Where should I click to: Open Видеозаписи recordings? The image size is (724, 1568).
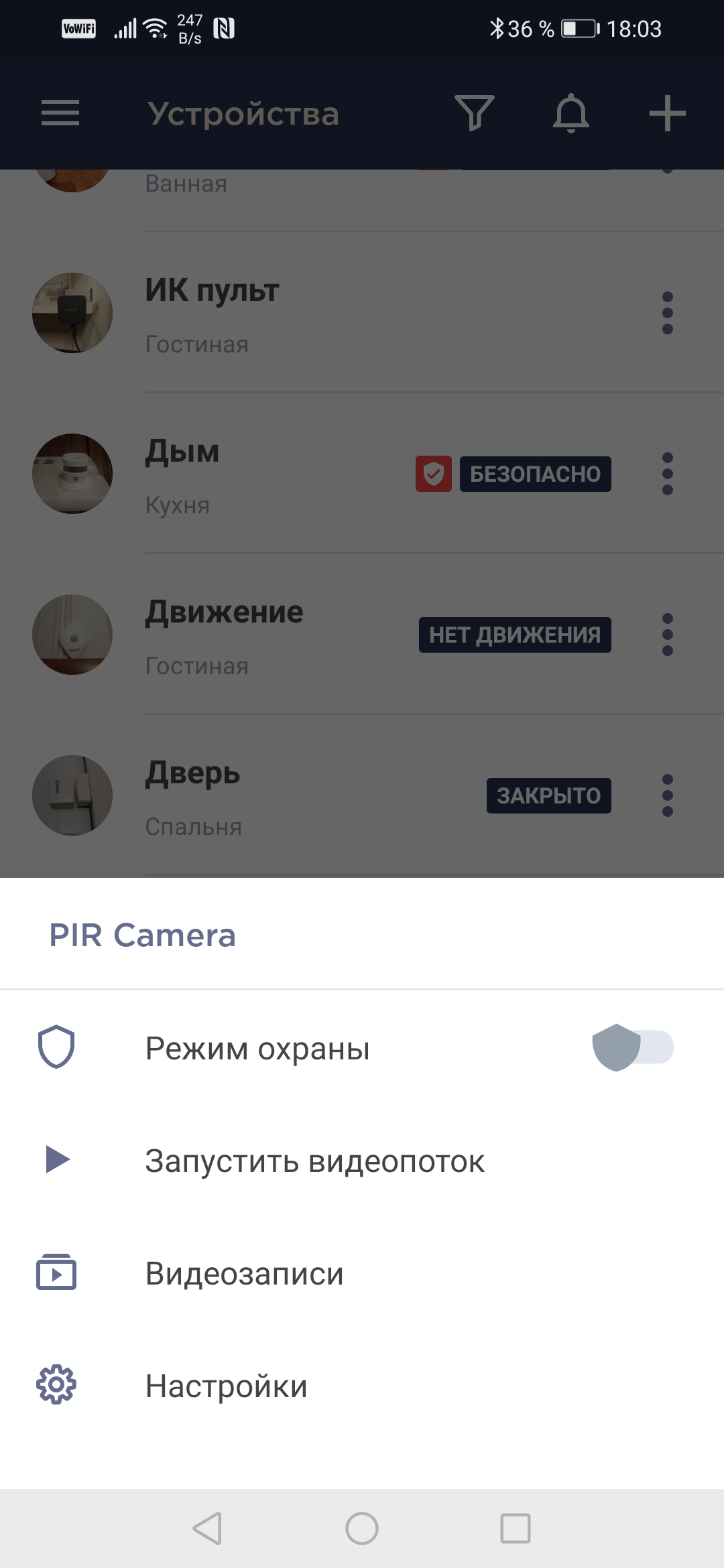tap(244, 1273)
